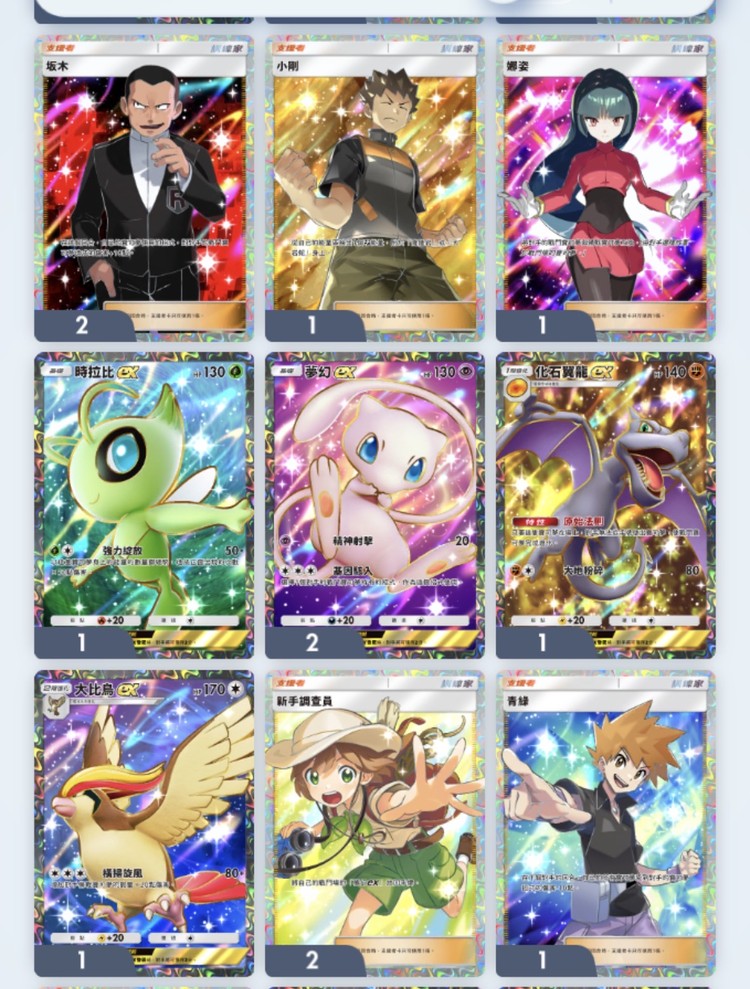Viewport: 750px width, 989px height.
Task: Tap the 化石翼龍 ex card
Action: click(605, 500)
